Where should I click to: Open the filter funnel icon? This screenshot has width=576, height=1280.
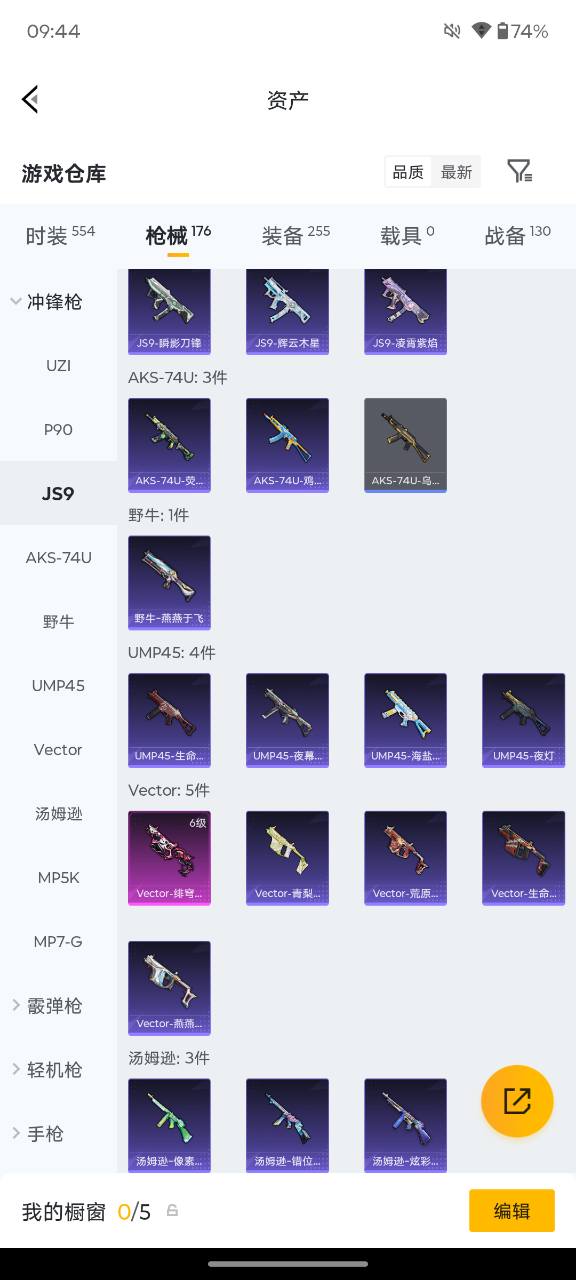(519, 171)
